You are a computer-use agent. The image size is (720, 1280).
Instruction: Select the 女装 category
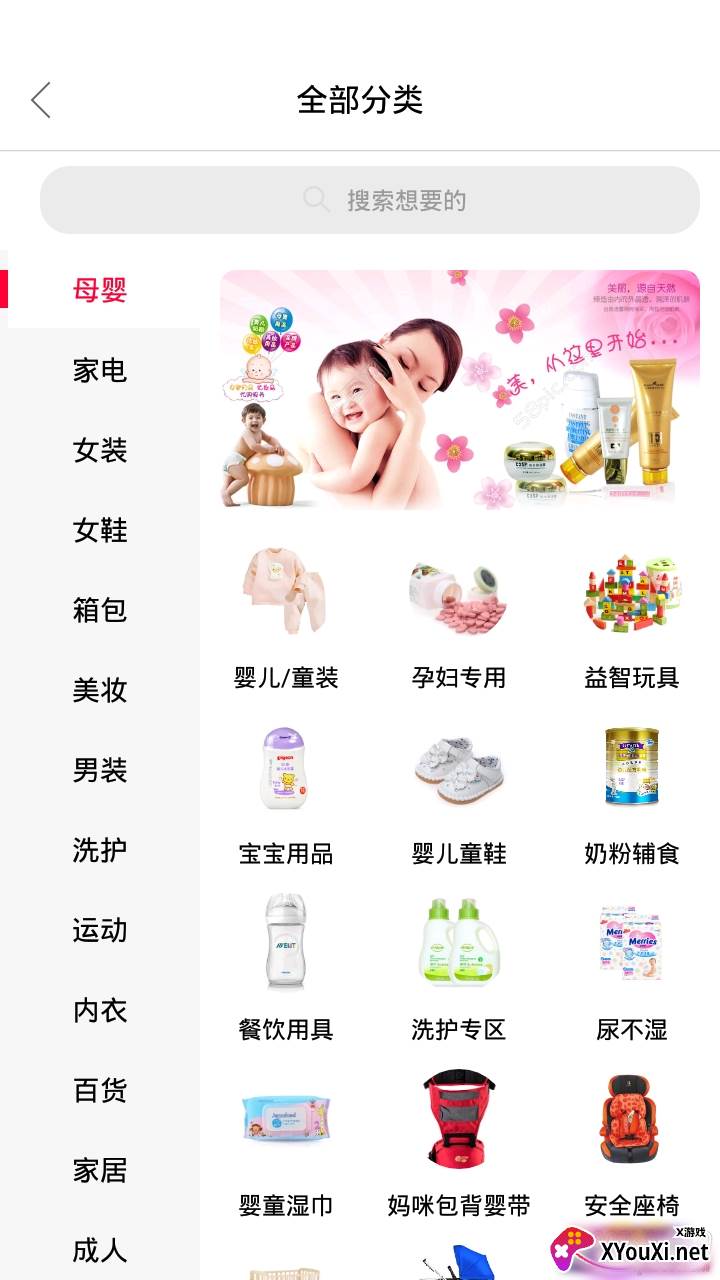[100, 450]
